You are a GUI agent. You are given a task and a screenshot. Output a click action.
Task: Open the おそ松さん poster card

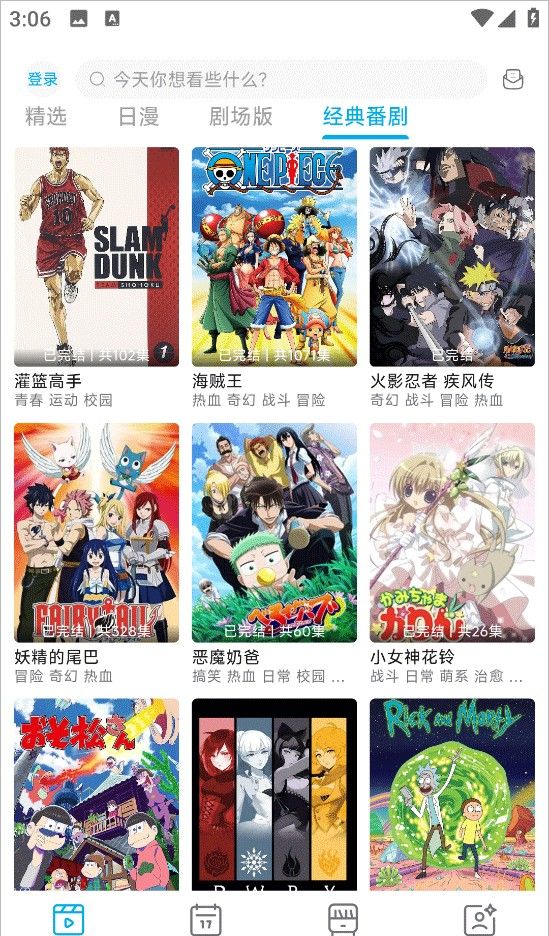[x=97, y=795]
